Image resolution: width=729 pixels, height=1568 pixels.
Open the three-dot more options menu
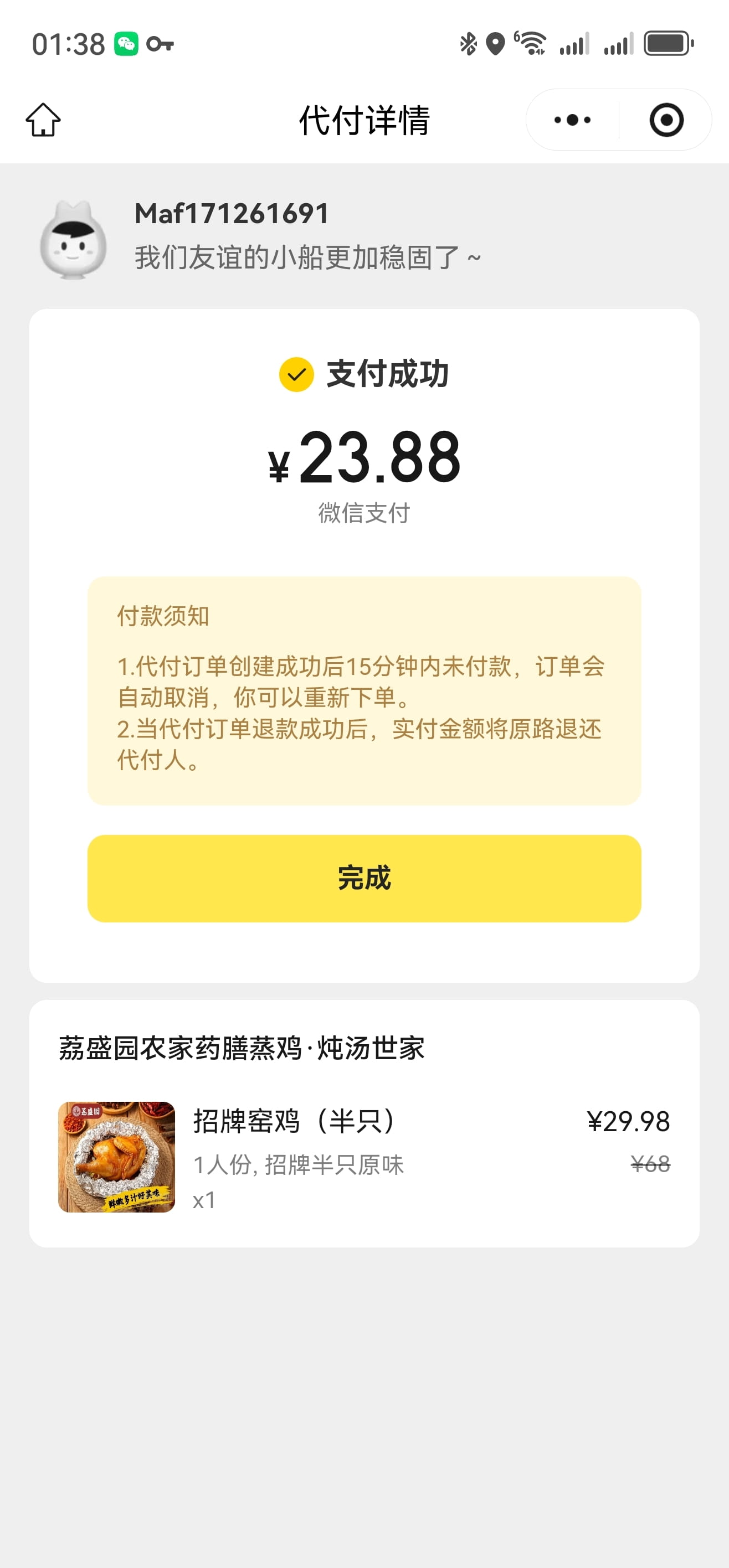pos(572,120)
